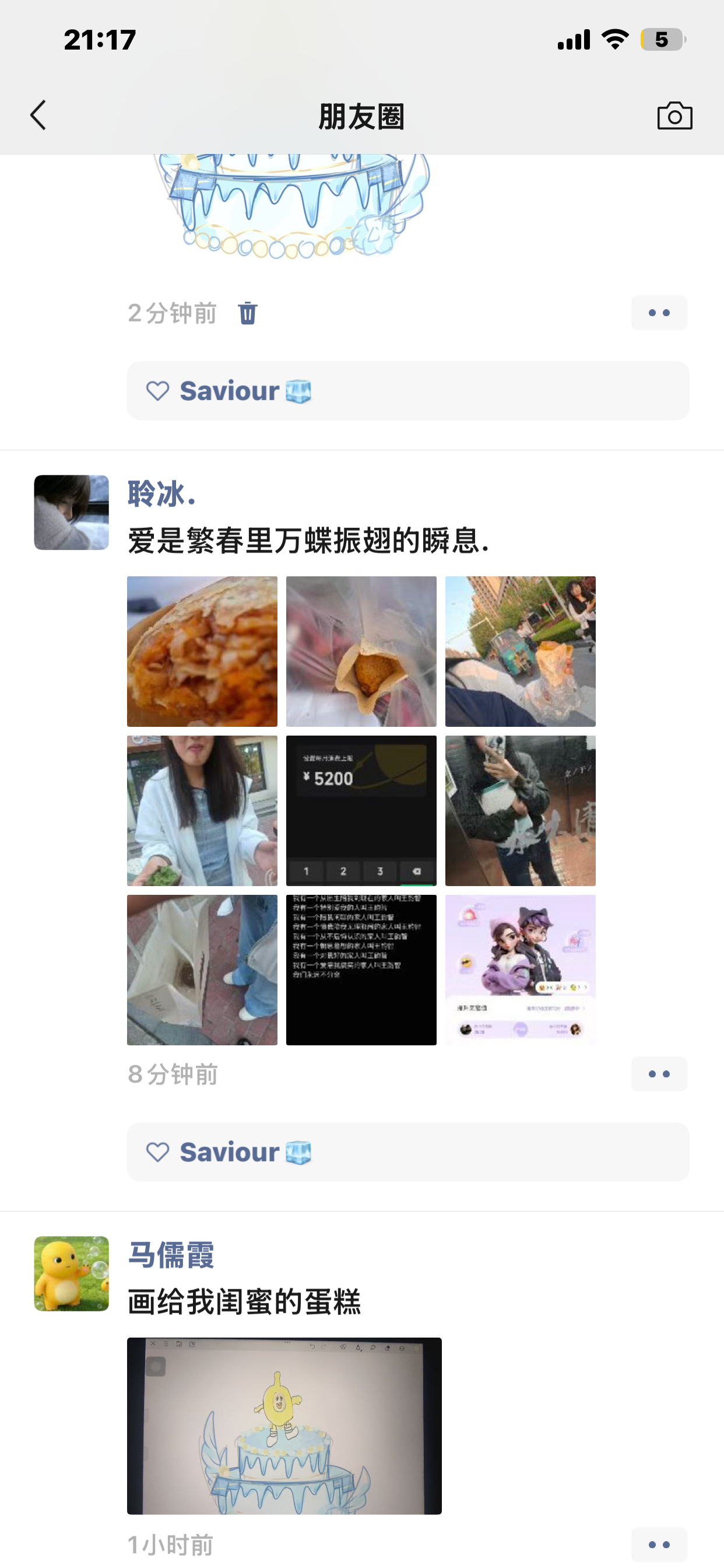
Task: Open the camera to post a moment
Action: (674, 116)
